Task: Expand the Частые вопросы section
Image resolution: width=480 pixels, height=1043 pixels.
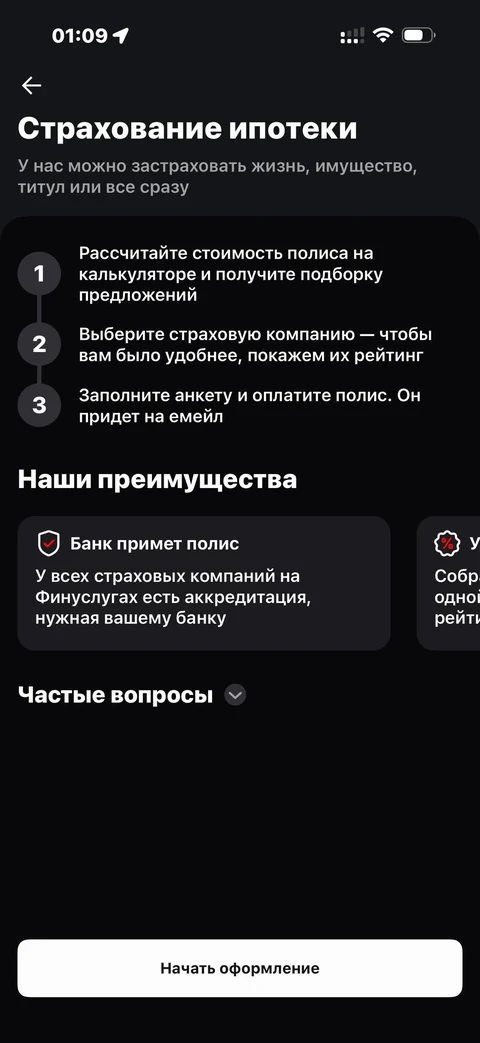Action: [235, 695]
